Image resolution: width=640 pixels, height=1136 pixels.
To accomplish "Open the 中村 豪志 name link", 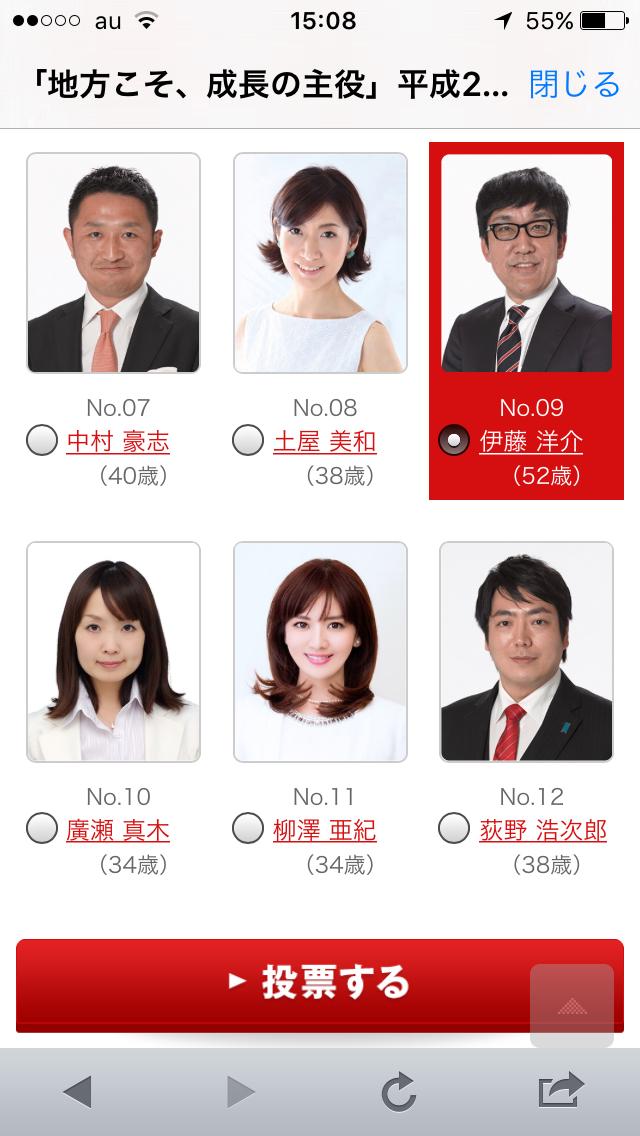I will pyautogui.click(x=118, y=441).
